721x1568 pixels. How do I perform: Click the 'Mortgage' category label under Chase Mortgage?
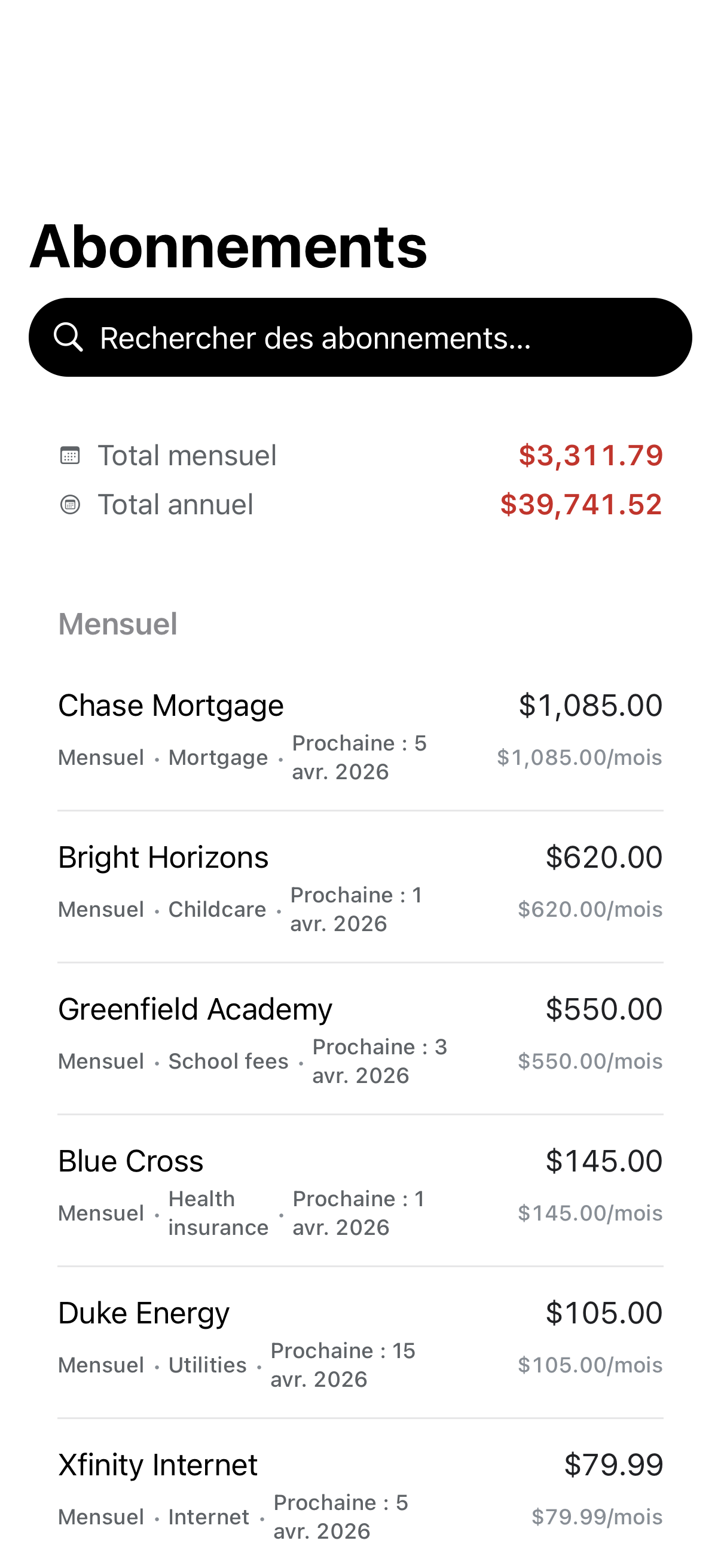218,757
